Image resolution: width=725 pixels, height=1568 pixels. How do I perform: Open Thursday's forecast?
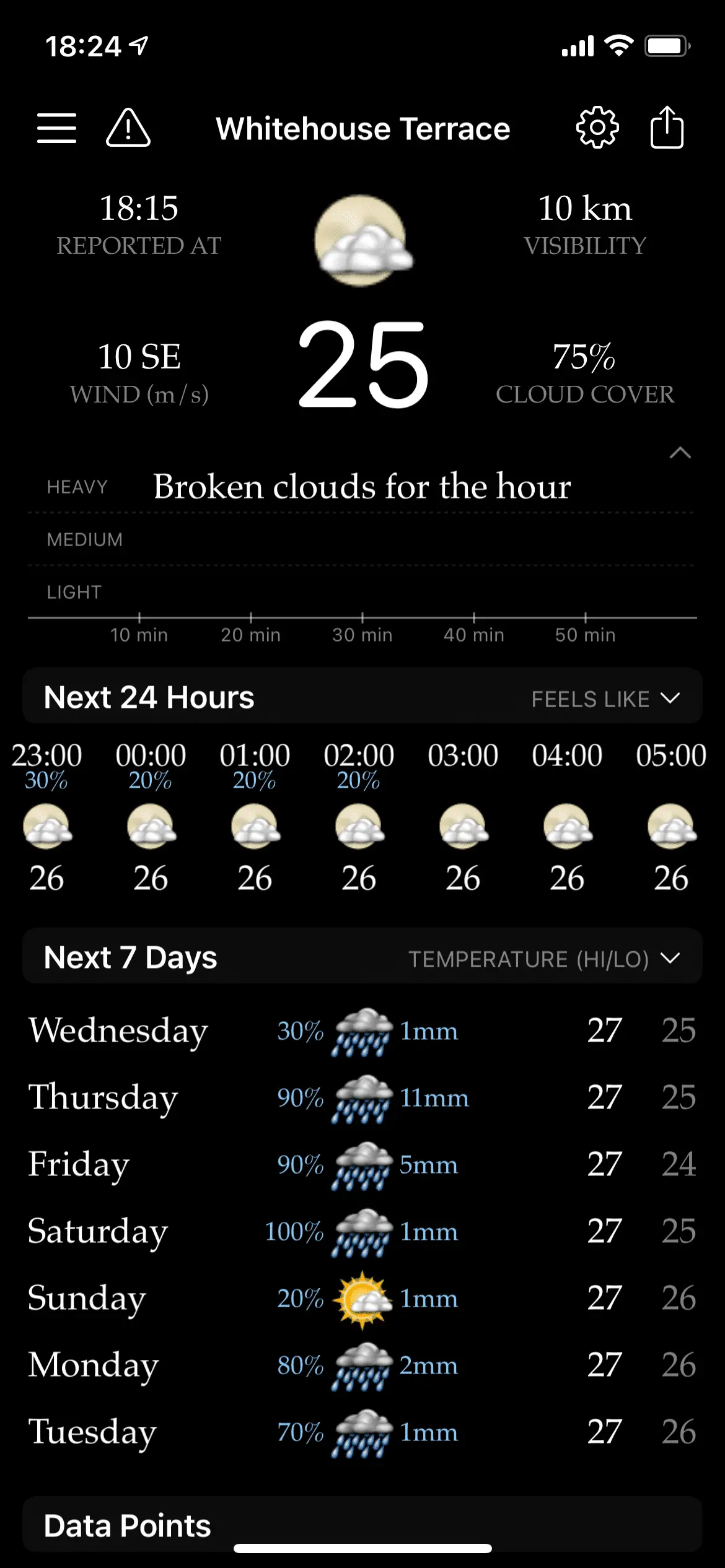(362, 1097)
